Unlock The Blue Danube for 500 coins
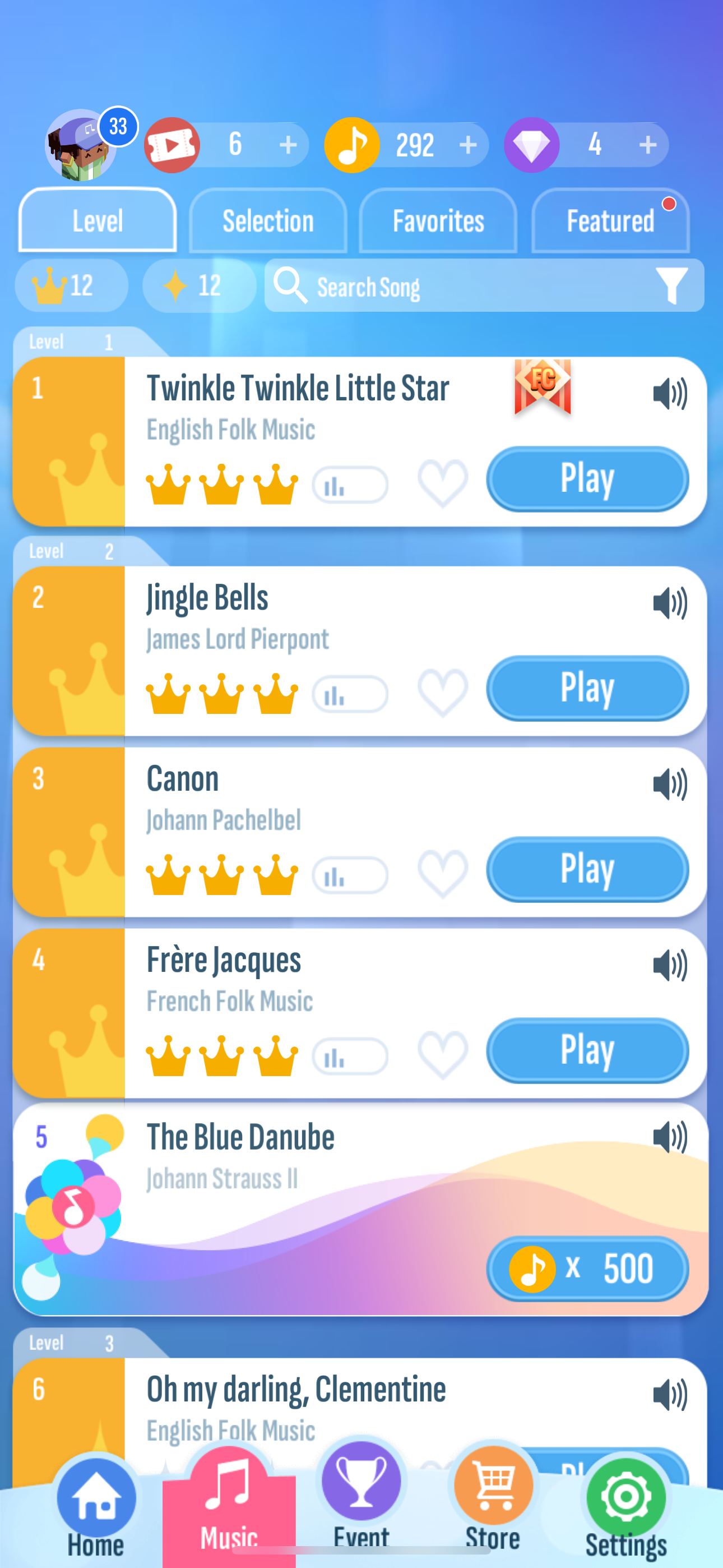723x1568 pixels. (x=587, y=1269)
